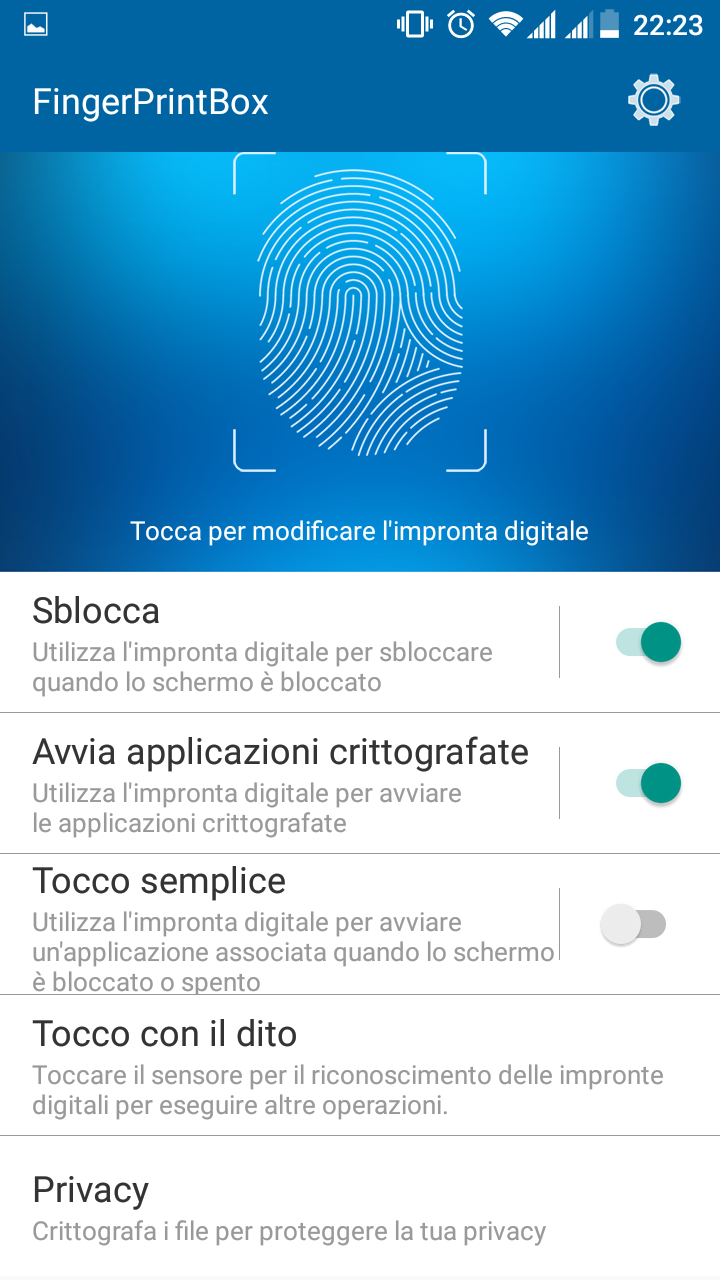Disable the Sblocca switch

[648, 642]
